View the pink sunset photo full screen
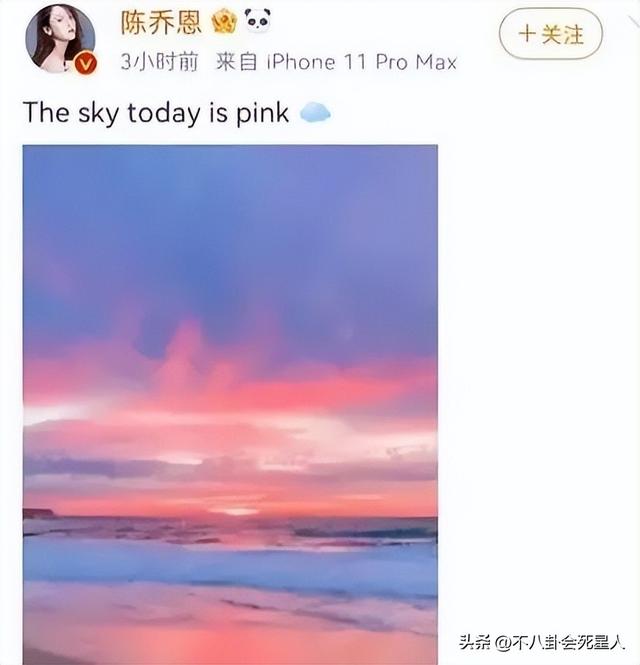 [x=230, y=400]
